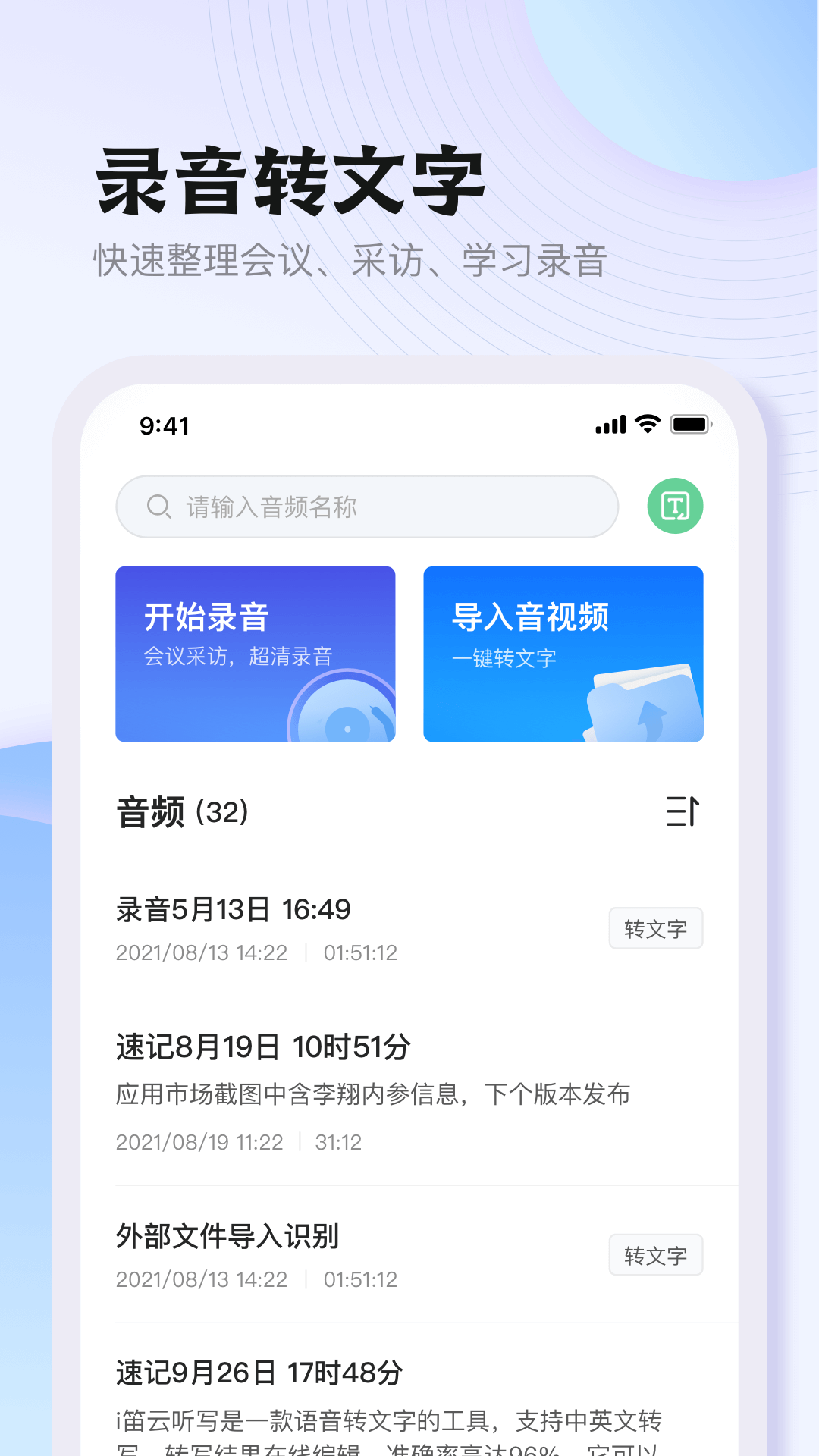Tap the cellular signal bars icon
The height and width of the screenshot is (1456, 819).
(610, 425)
